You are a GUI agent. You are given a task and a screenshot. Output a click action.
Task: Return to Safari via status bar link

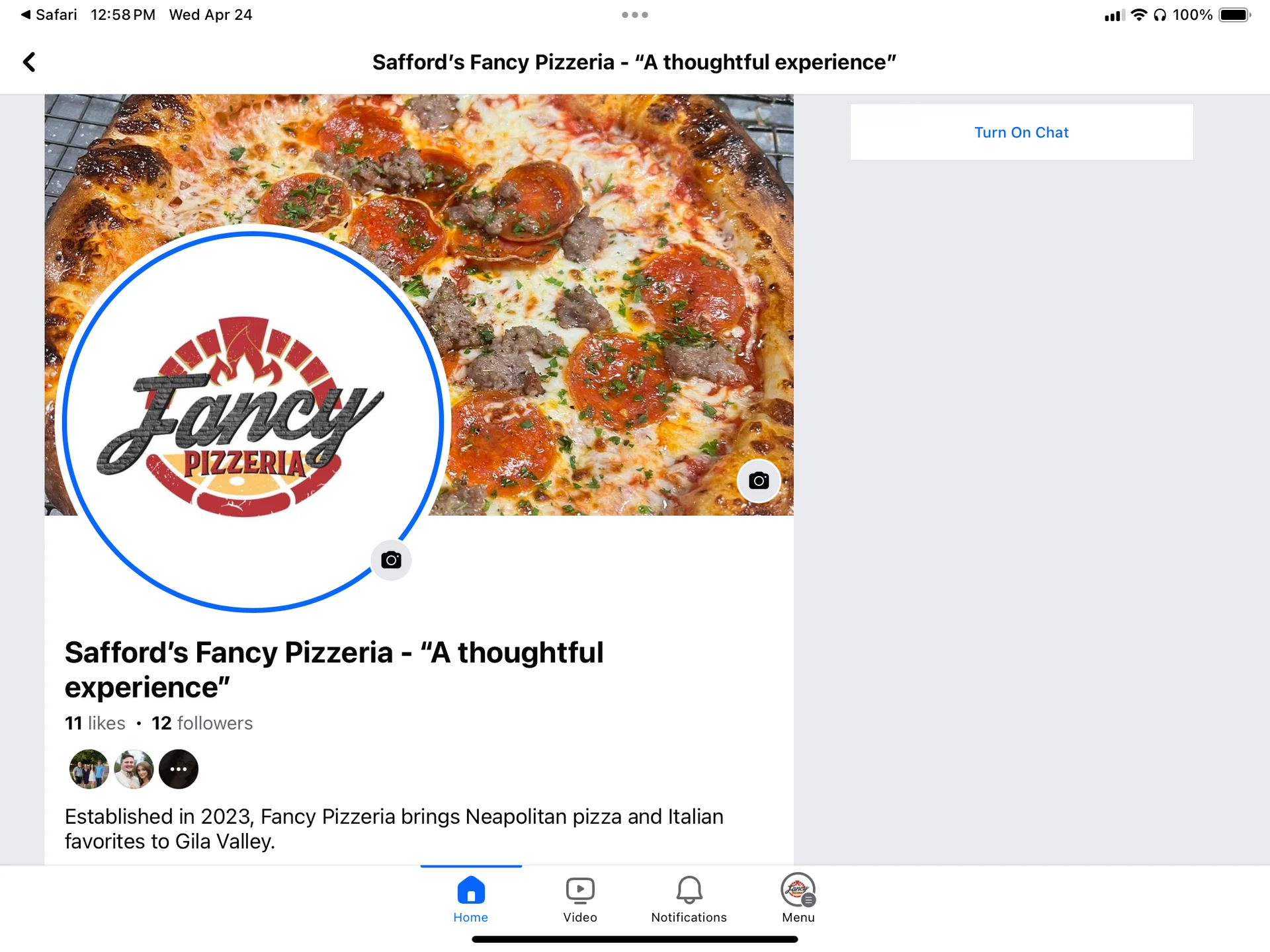pos(49,15)
